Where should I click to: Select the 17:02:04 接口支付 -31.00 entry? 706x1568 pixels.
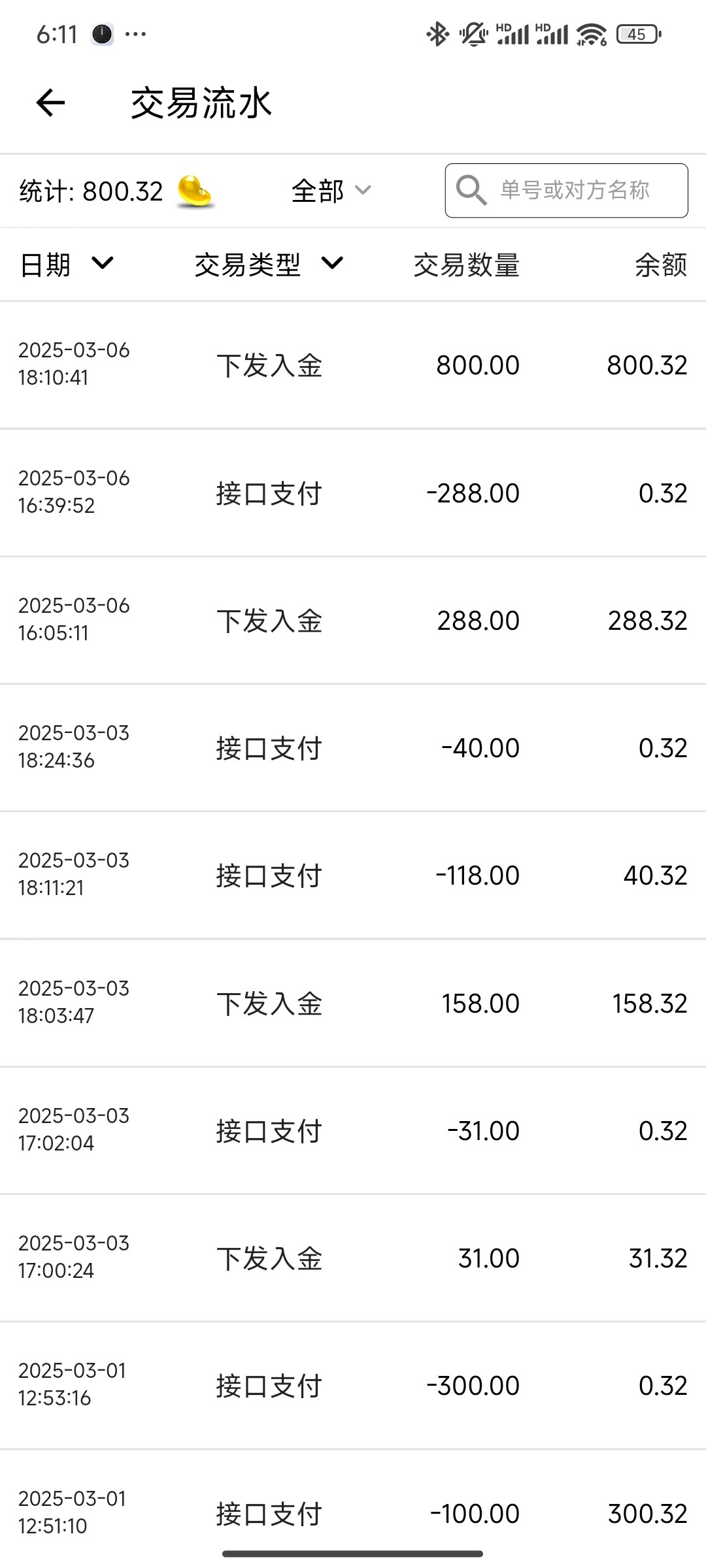coord(353,1130)
